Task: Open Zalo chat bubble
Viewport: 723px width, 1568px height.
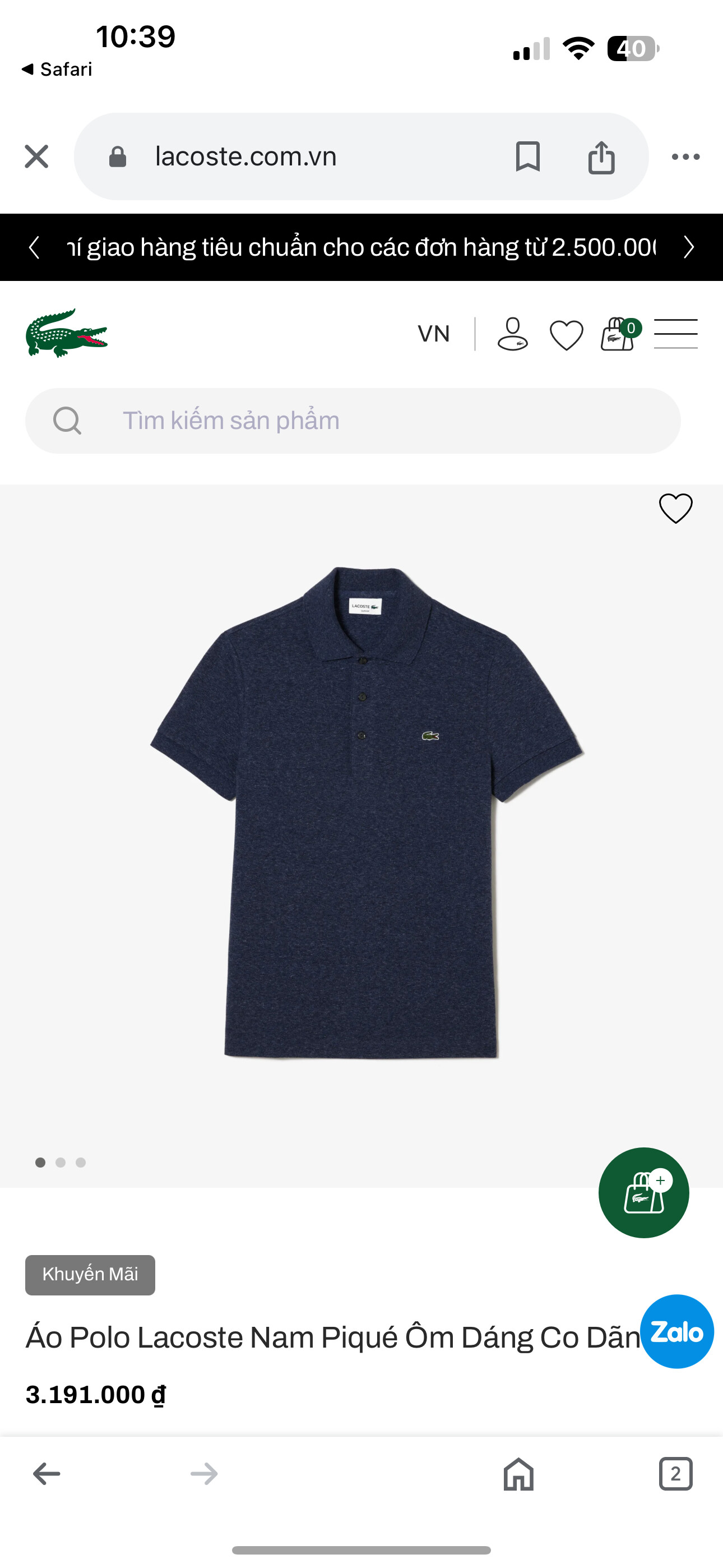Action: tap(676, 1331)
